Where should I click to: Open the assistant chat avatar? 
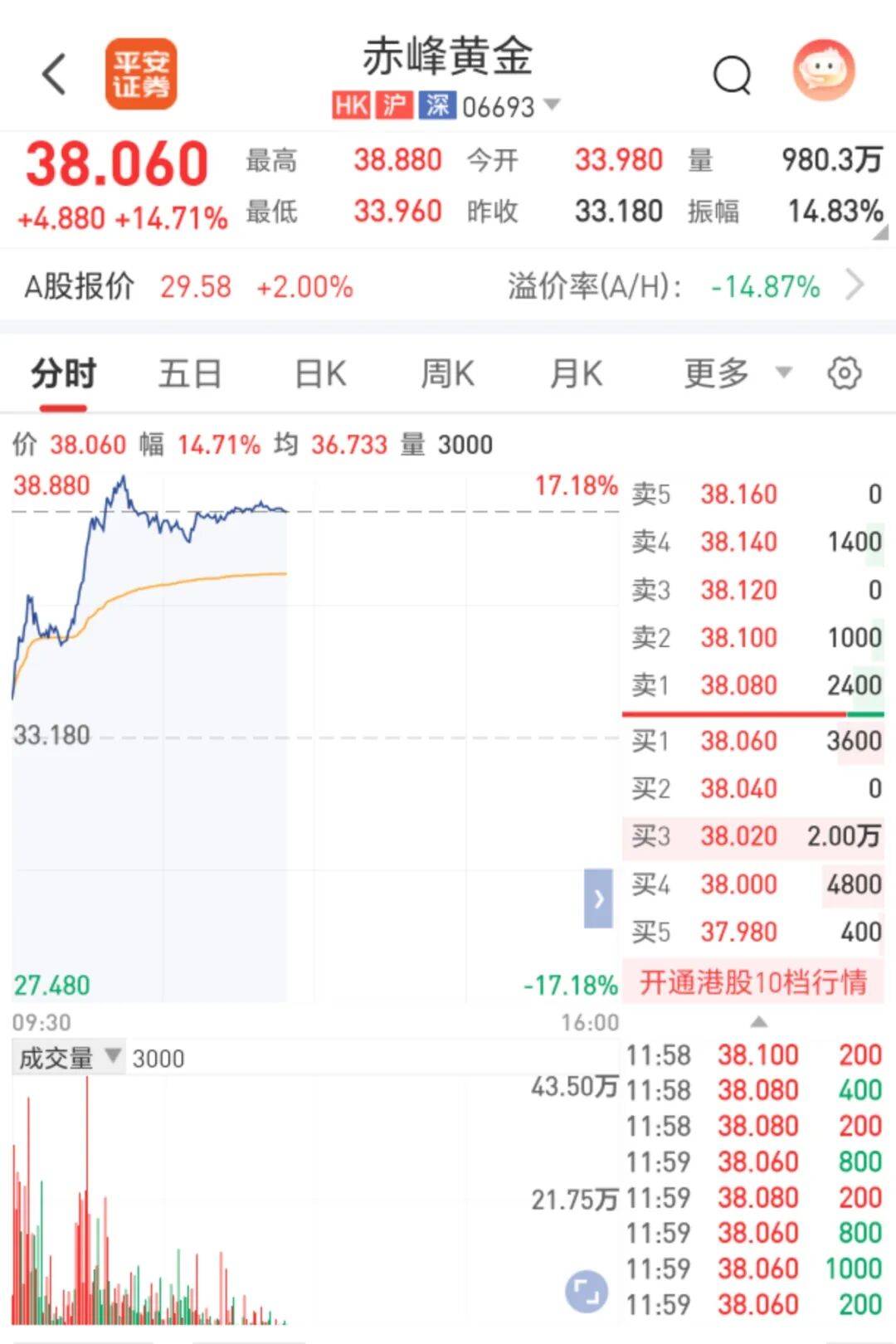[823, 71]
